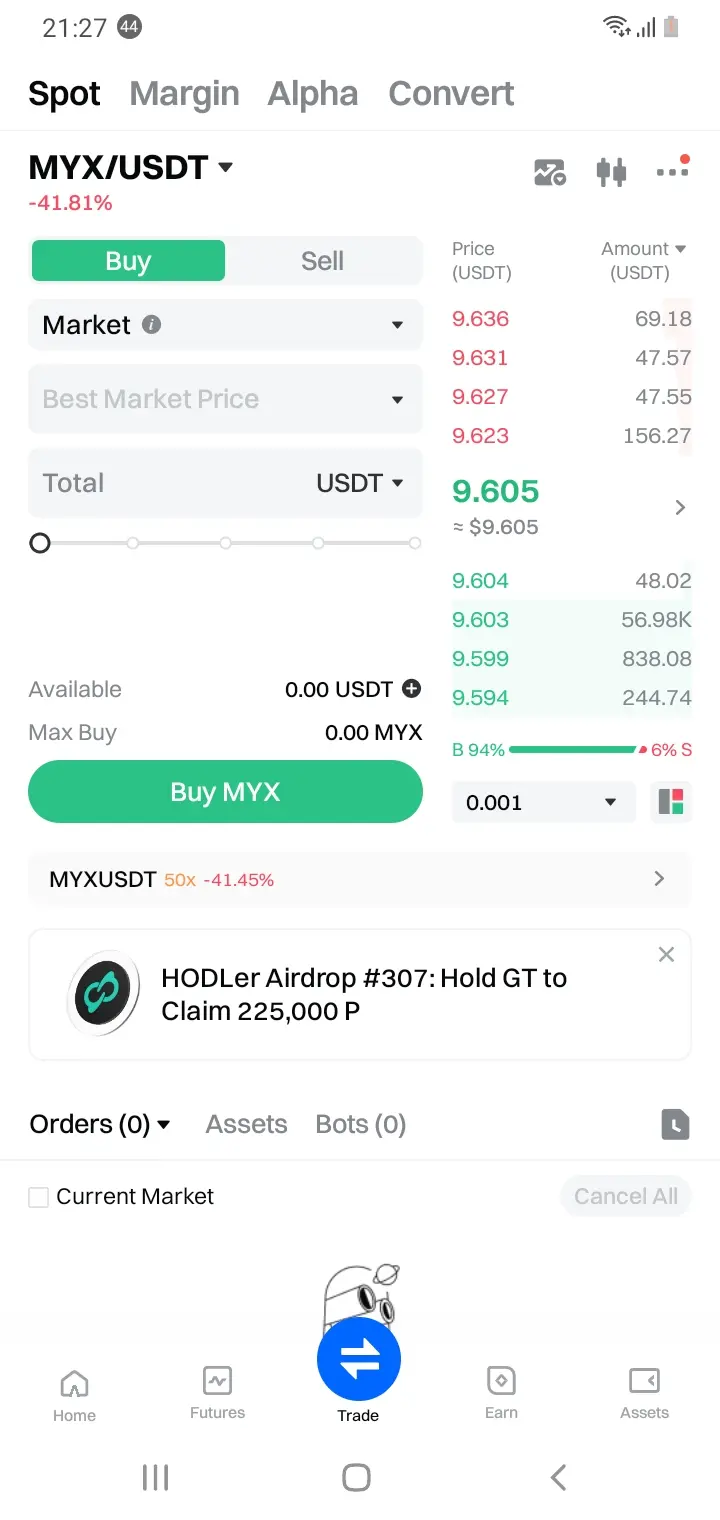This screenshot has height=1520, width=720.
Task: Check the Current Market checkbox
Action: (x=39, y=1197)
